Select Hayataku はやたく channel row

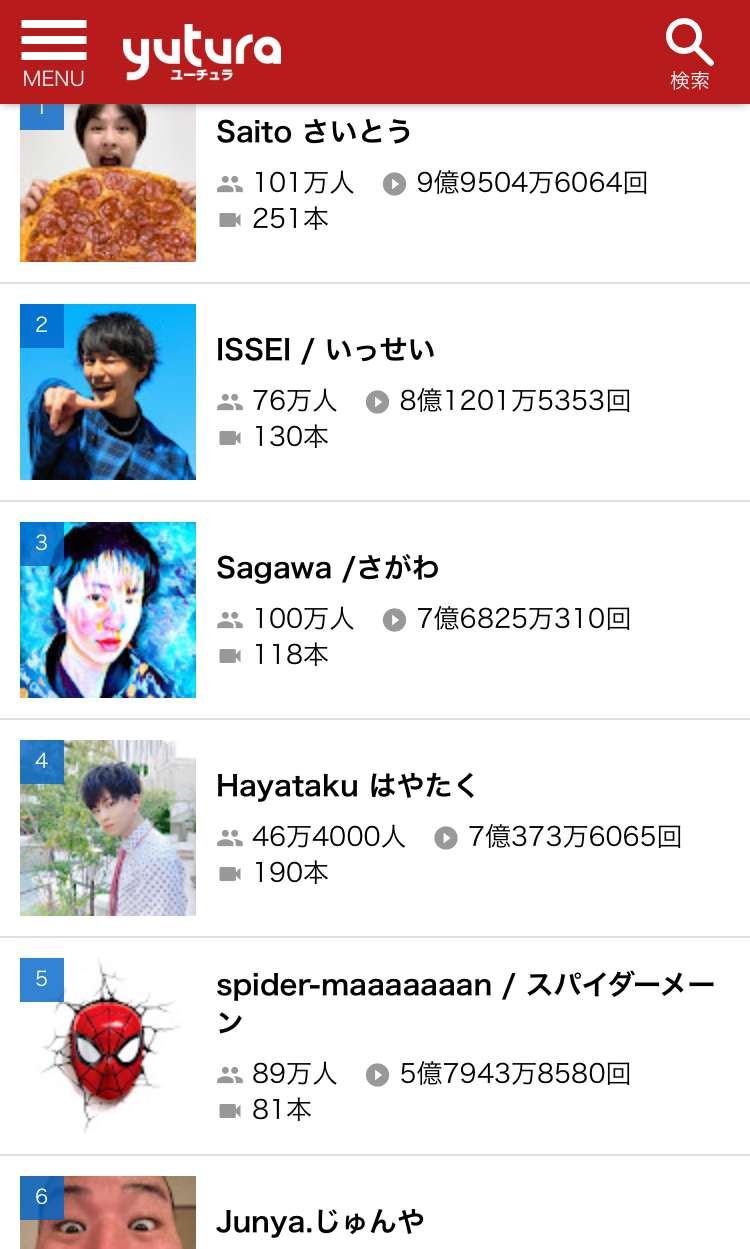click(x=347, y=786)
